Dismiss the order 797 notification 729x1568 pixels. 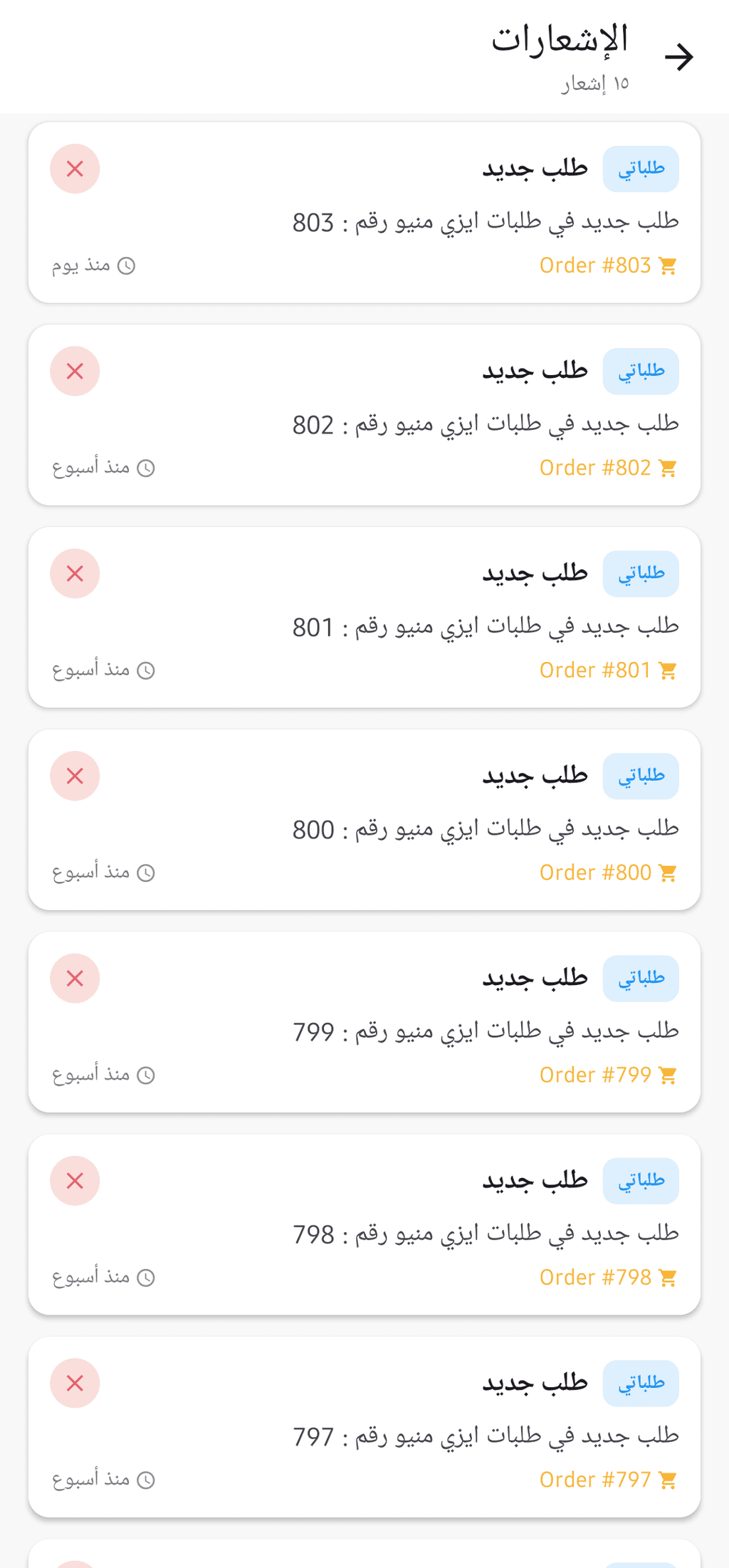tap(75, 1383)
